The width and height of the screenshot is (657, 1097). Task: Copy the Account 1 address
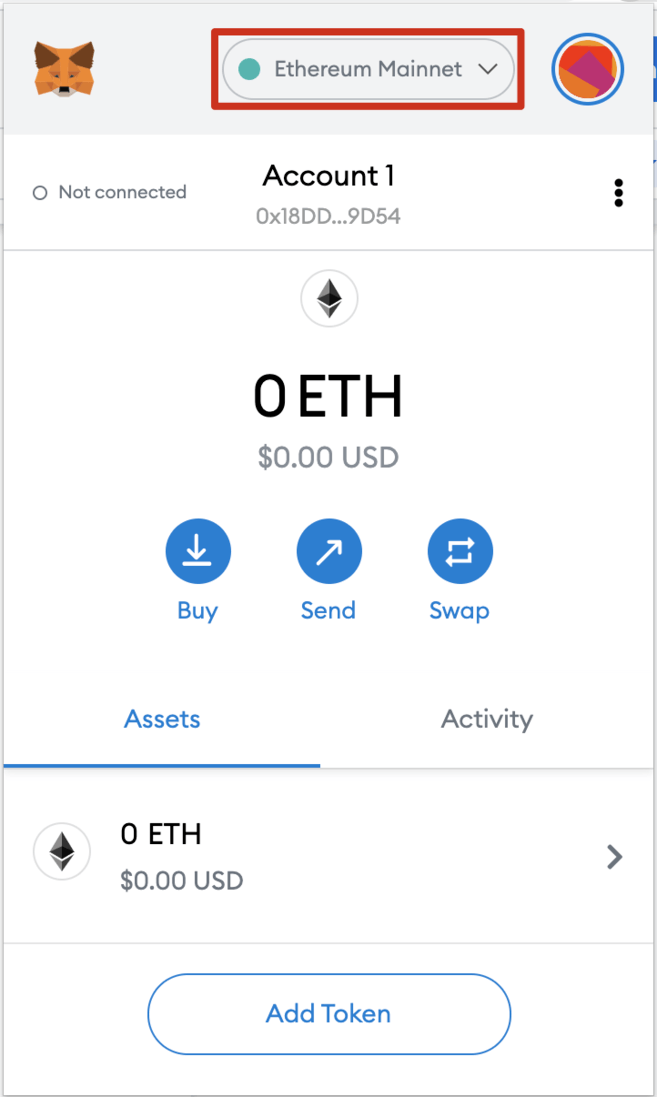tap(328, 216)
